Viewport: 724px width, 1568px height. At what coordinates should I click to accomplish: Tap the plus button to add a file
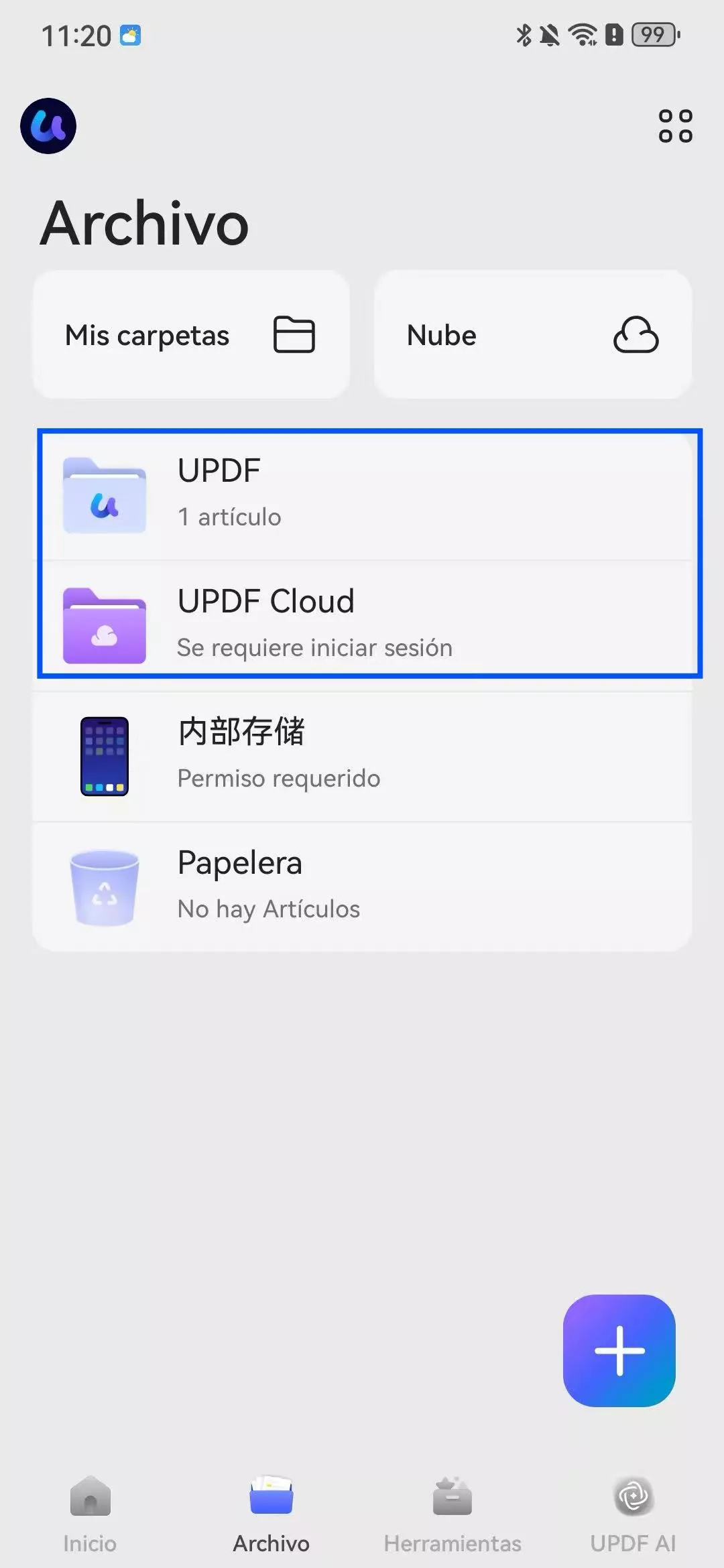(x=619, y=1351)
